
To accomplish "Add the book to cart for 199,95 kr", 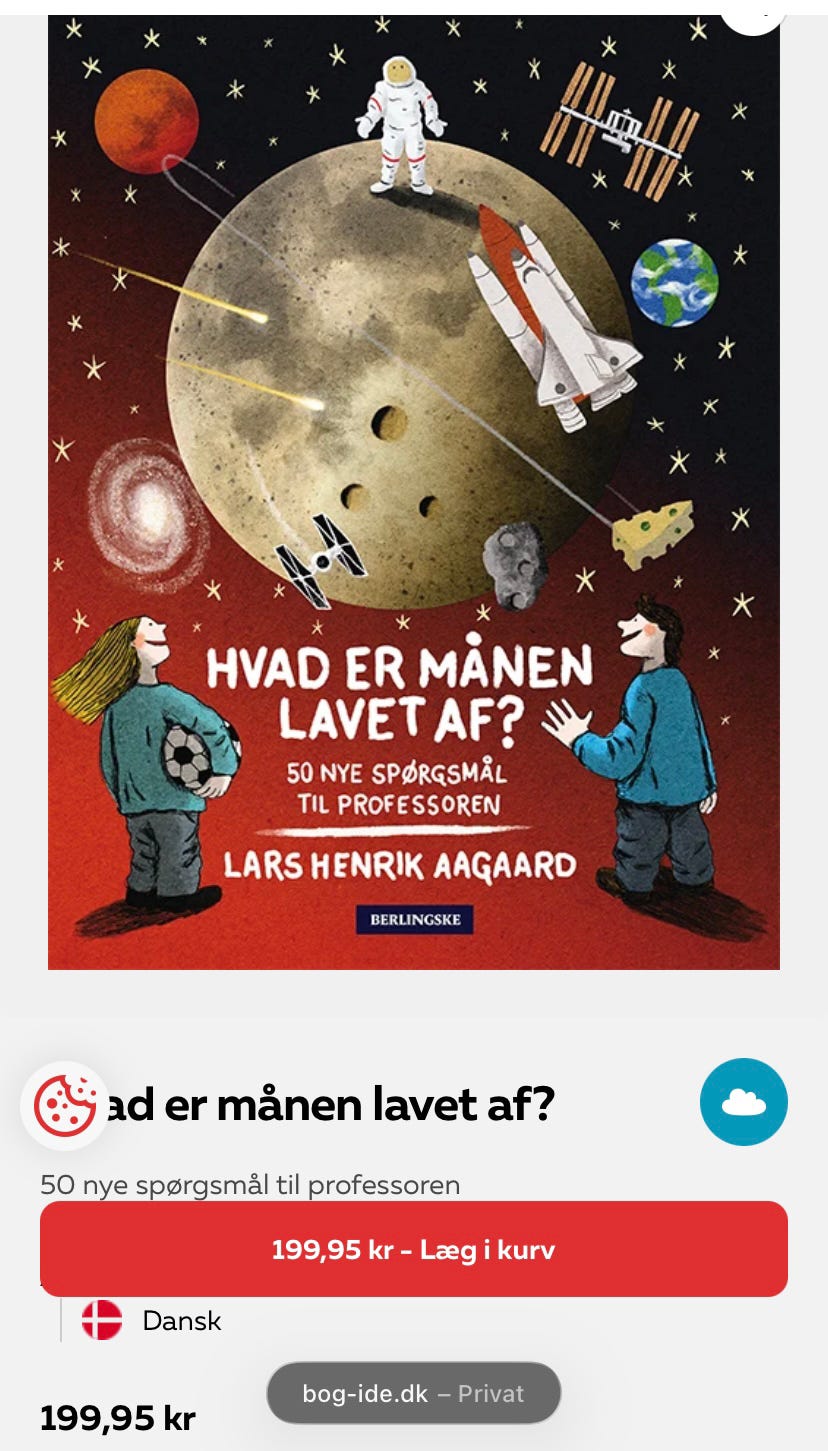I will tap(414, 1249).
